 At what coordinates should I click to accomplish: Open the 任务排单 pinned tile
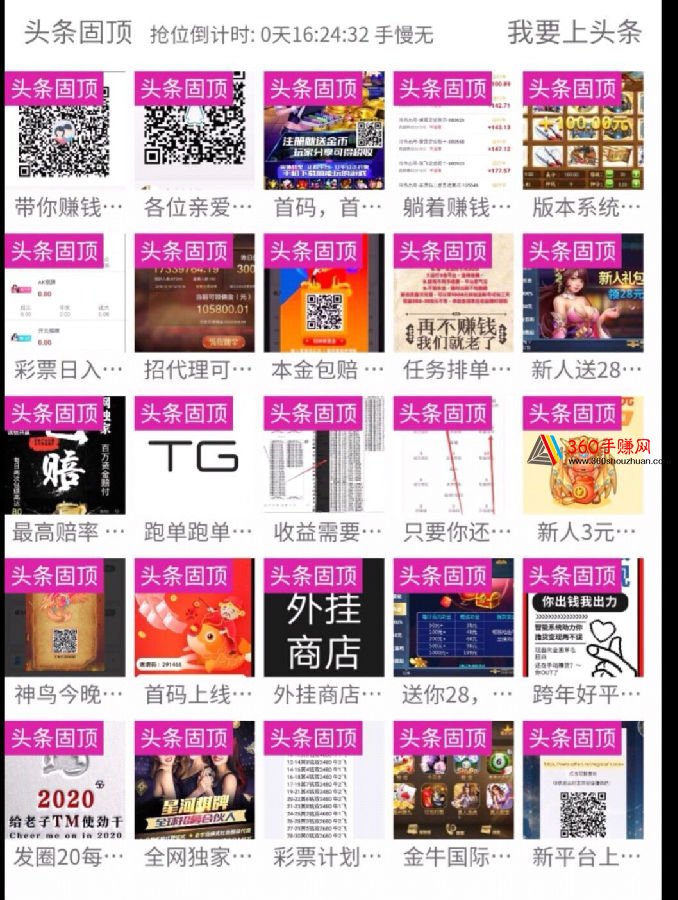click(x=453, y=307)
